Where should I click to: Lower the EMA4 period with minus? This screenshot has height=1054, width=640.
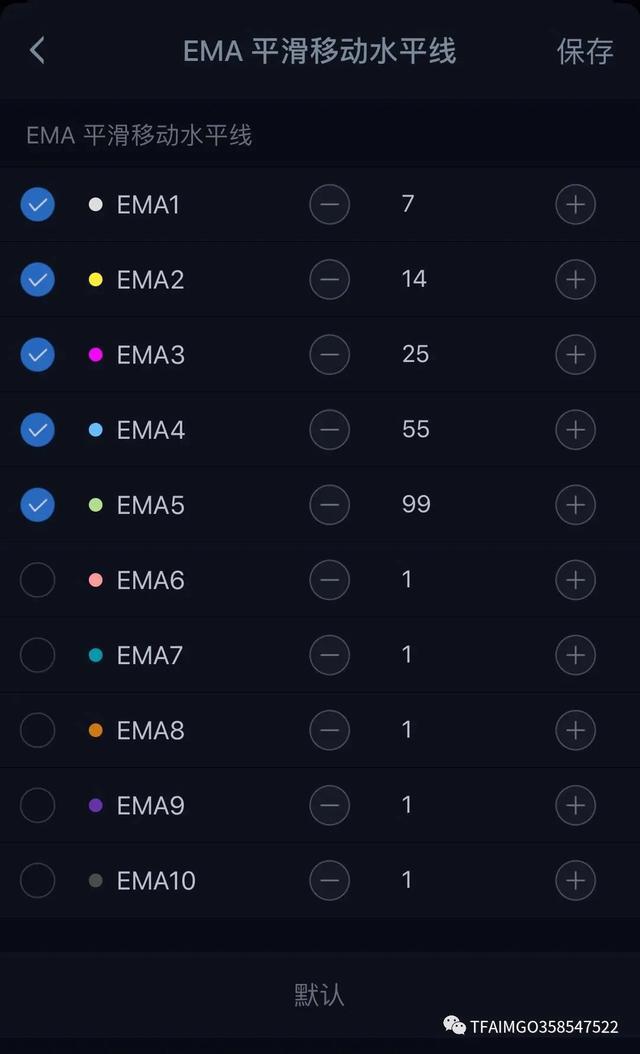click(x=329, y=430)
